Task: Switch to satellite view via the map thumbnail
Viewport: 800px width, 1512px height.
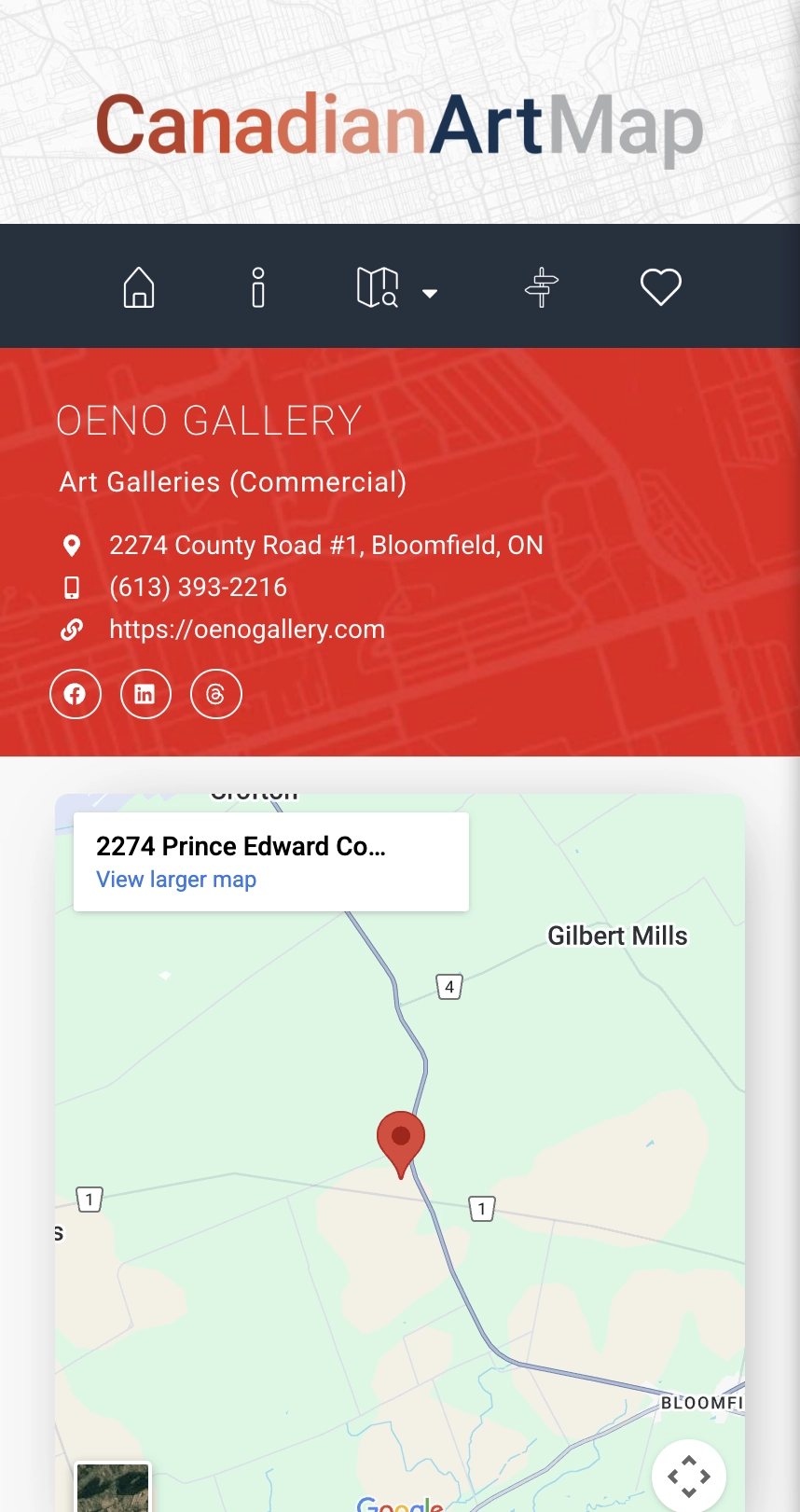Action: [113, 1488]
